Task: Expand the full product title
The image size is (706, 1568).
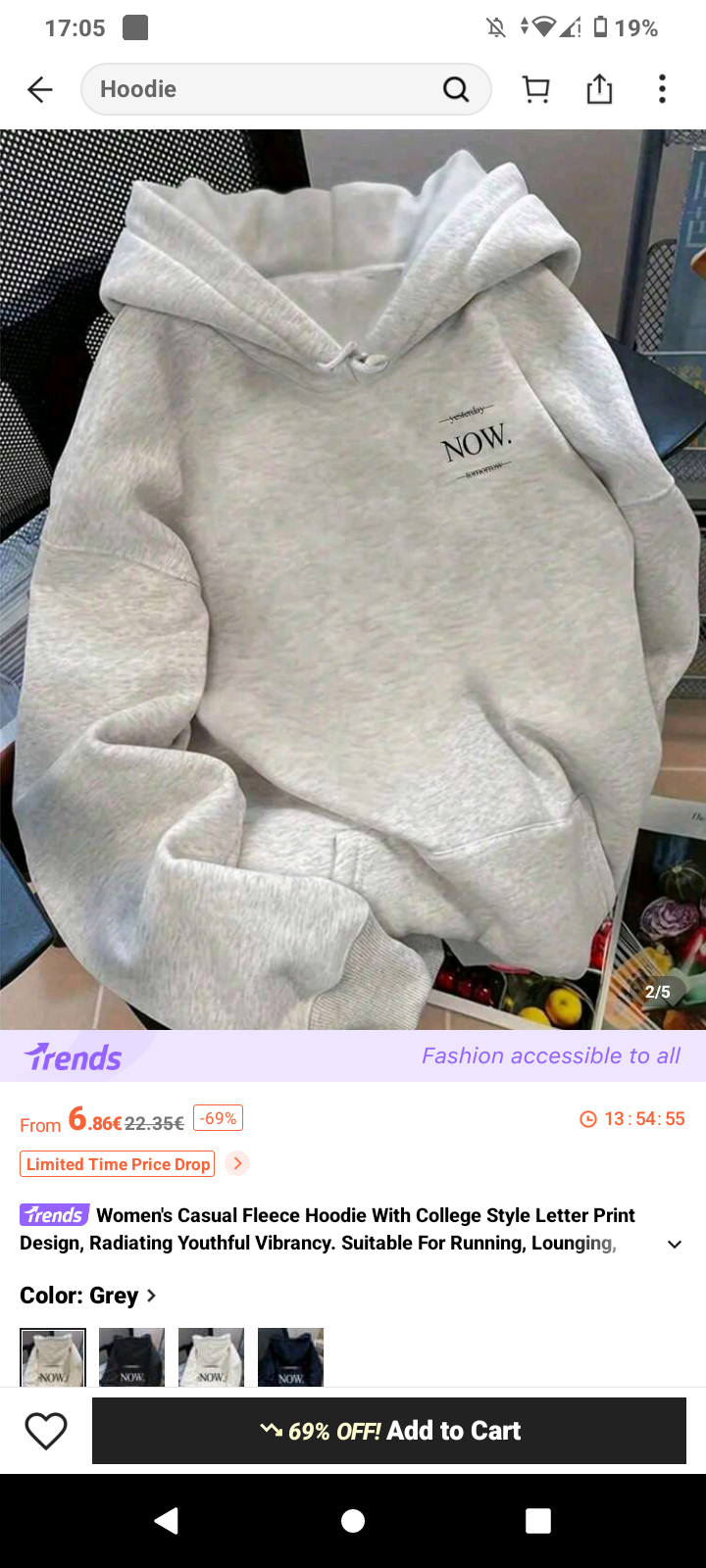Action: pyautogui.click(x=675, y=1244)
